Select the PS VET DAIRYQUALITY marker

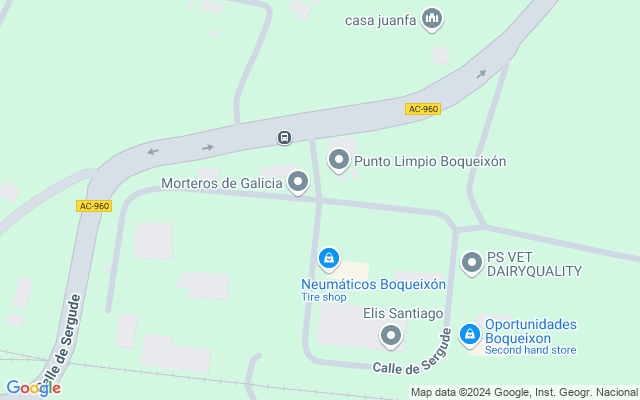pyautogui.click(x=472, y=263)
